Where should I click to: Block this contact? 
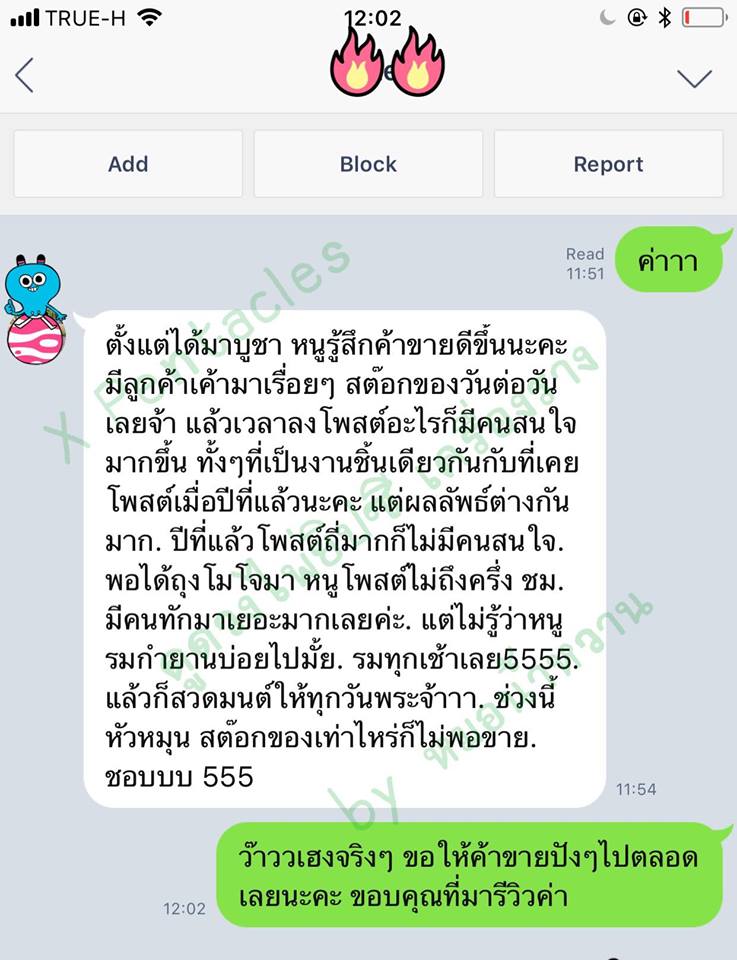(368, 164)
